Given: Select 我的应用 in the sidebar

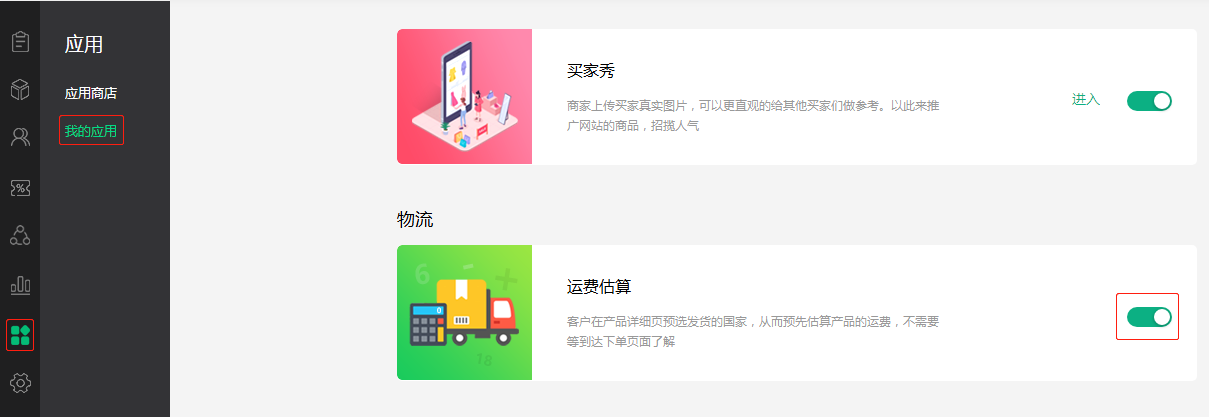Looking at the screenshot, I should pyautogui.click(x=91, y=131).
